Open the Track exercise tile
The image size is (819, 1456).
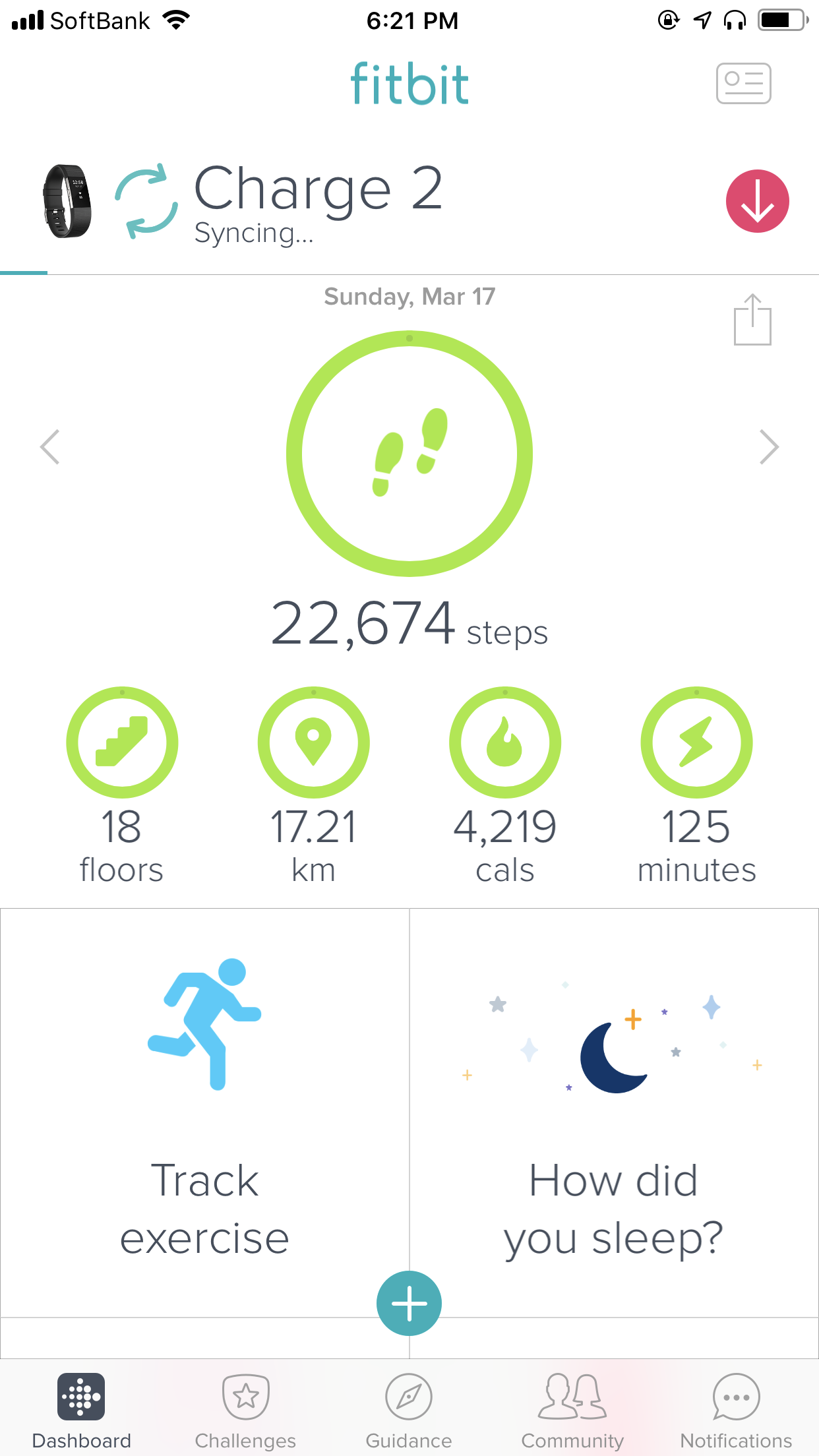(204, 1108)
